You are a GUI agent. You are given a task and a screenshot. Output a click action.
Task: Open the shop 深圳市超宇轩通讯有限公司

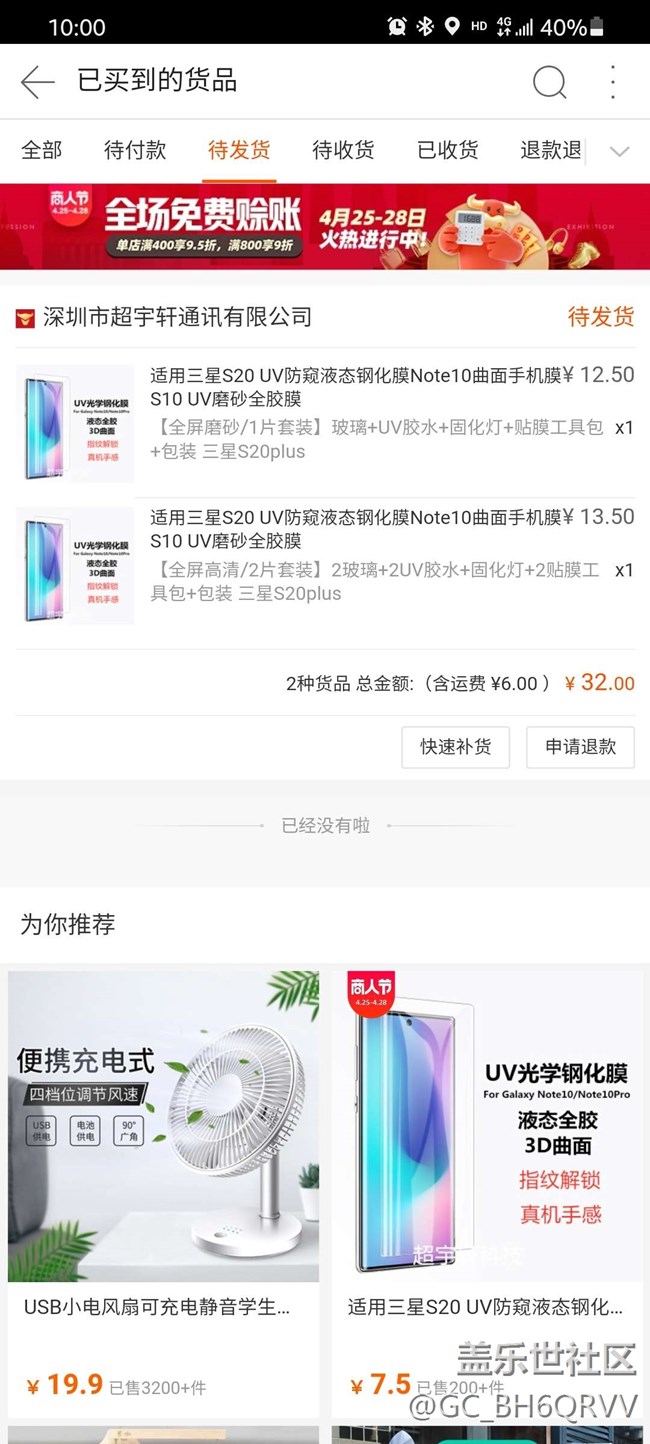click(177, 318)
